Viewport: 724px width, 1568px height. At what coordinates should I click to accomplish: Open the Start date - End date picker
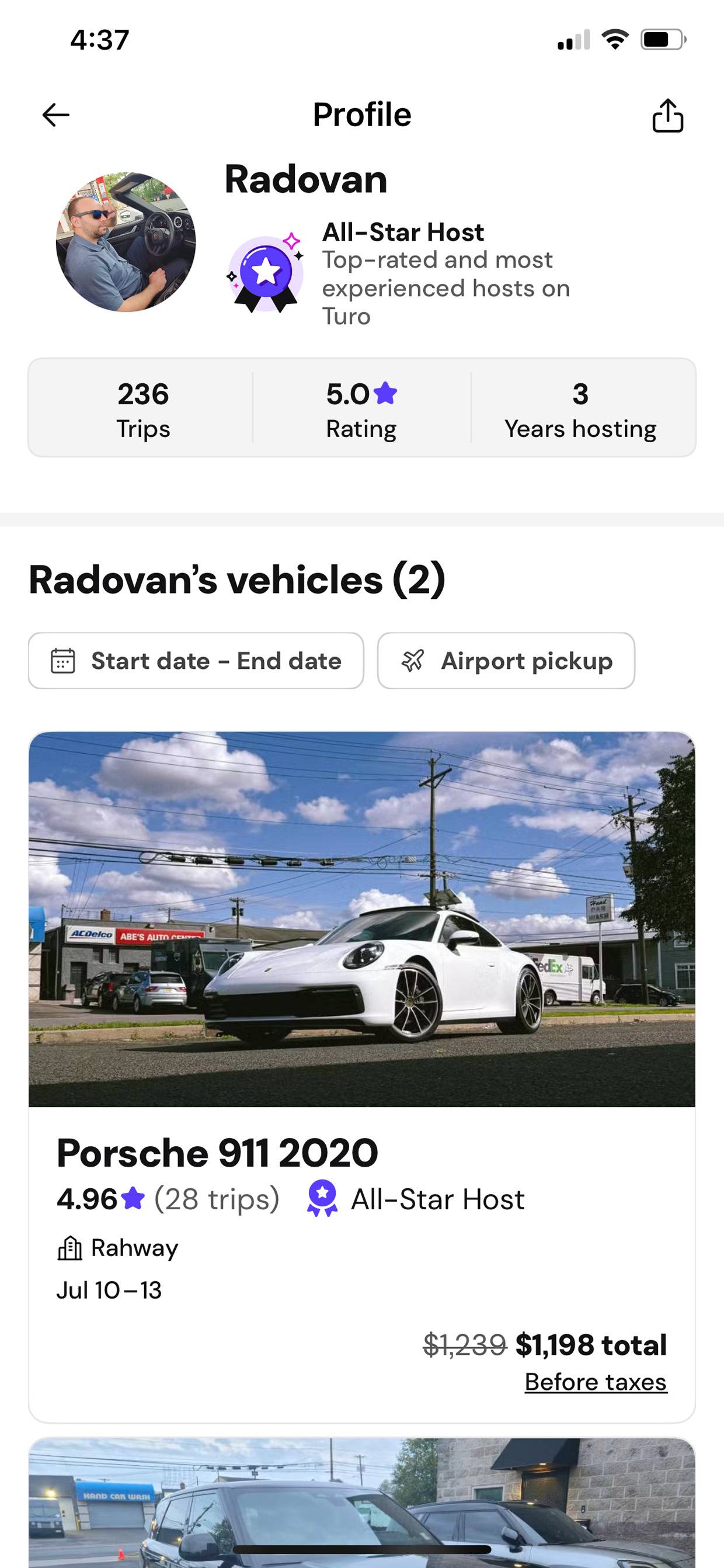[196, 660]
